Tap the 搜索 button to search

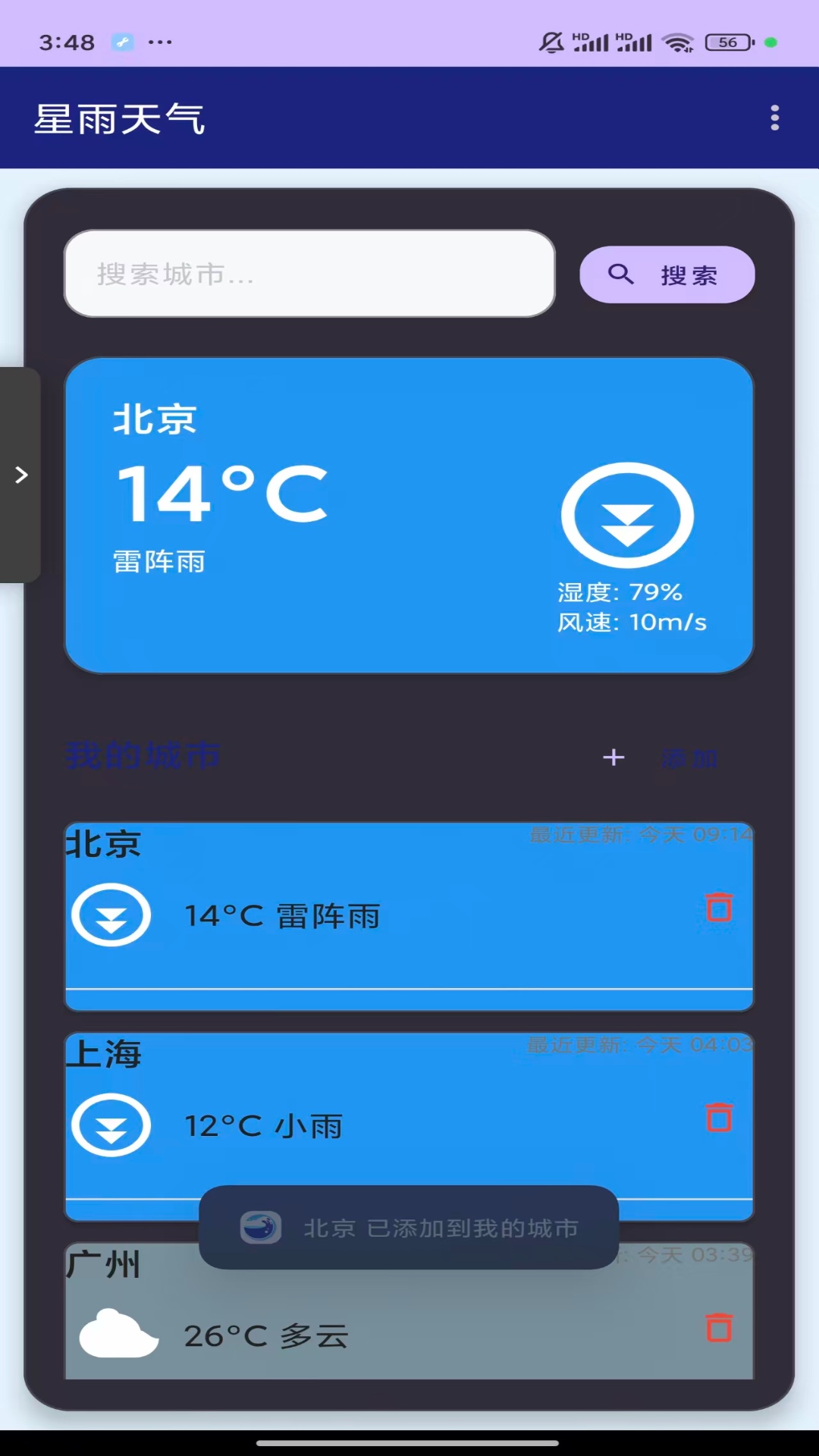coord(667,275)
